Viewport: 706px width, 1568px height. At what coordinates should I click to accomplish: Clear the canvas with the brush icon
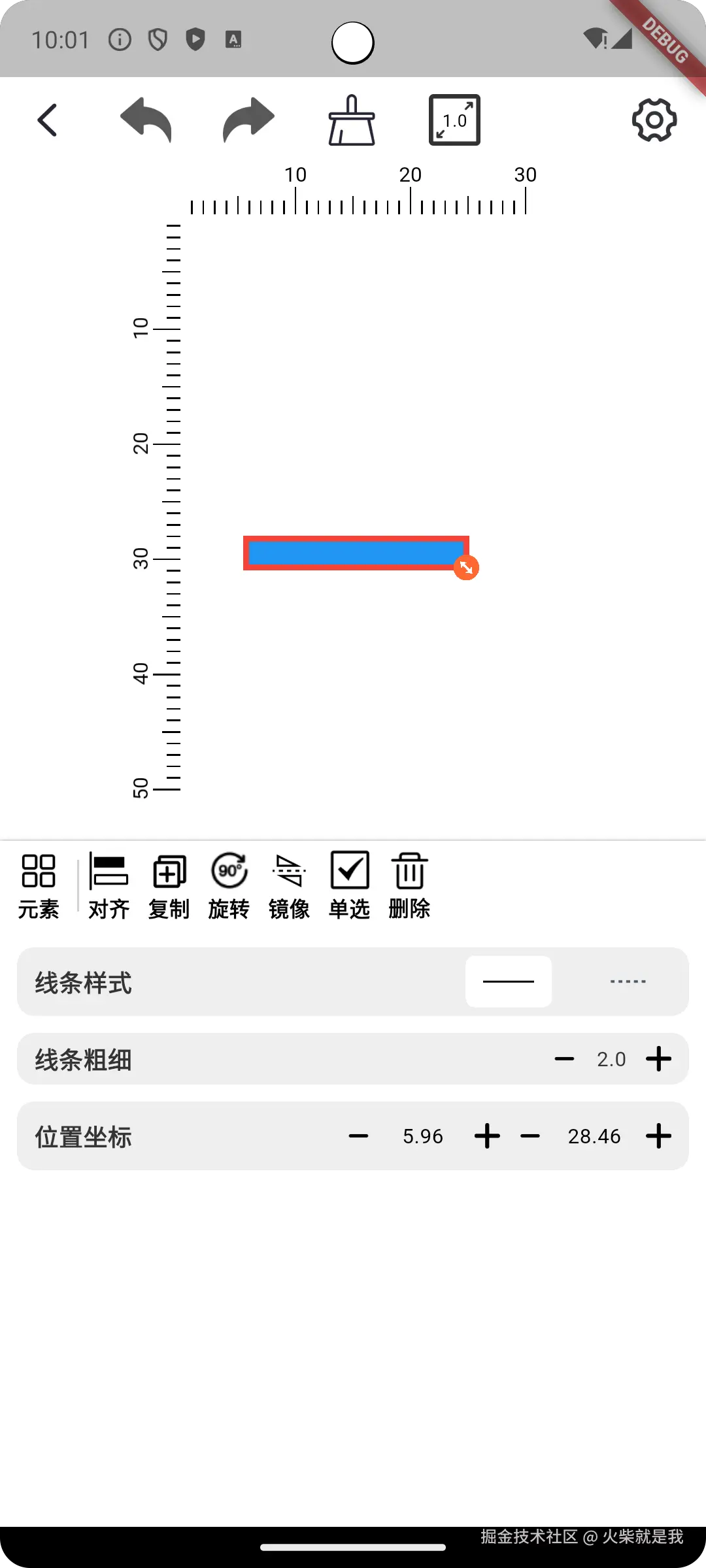click(352, 120)
